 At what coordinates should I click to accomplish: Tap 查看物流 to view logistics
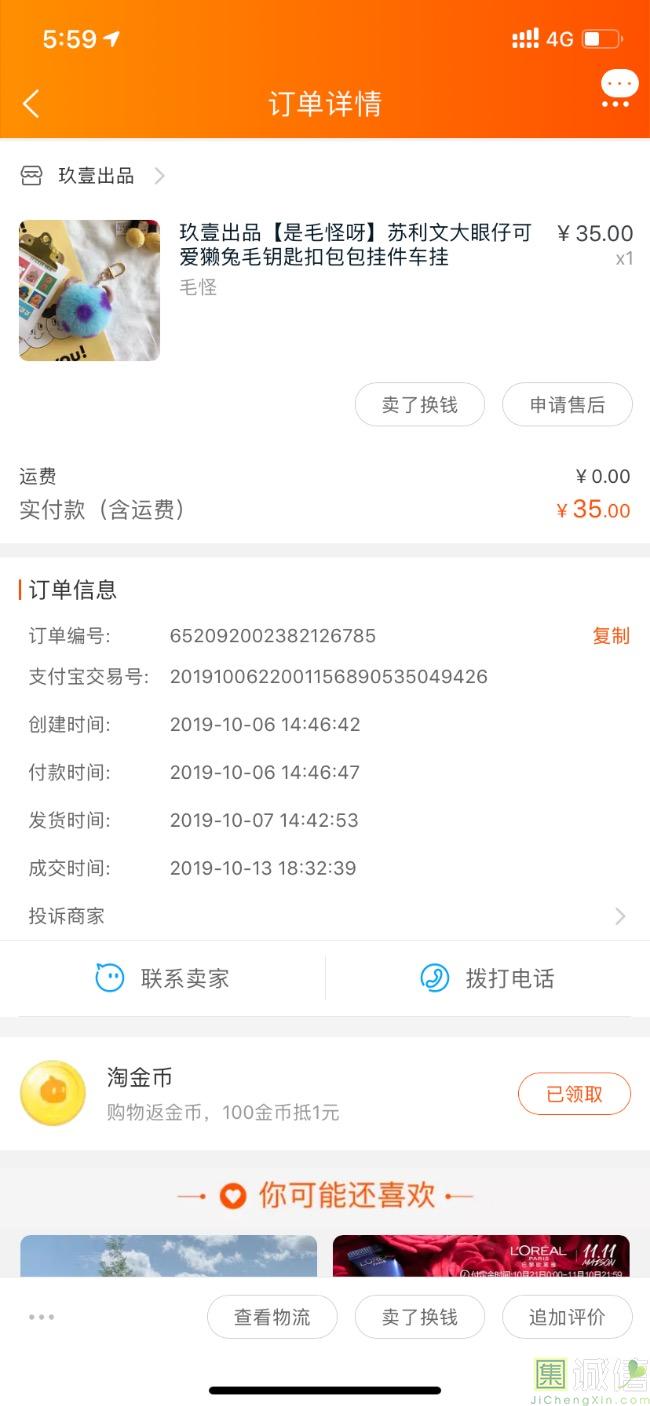(272, 1317)
